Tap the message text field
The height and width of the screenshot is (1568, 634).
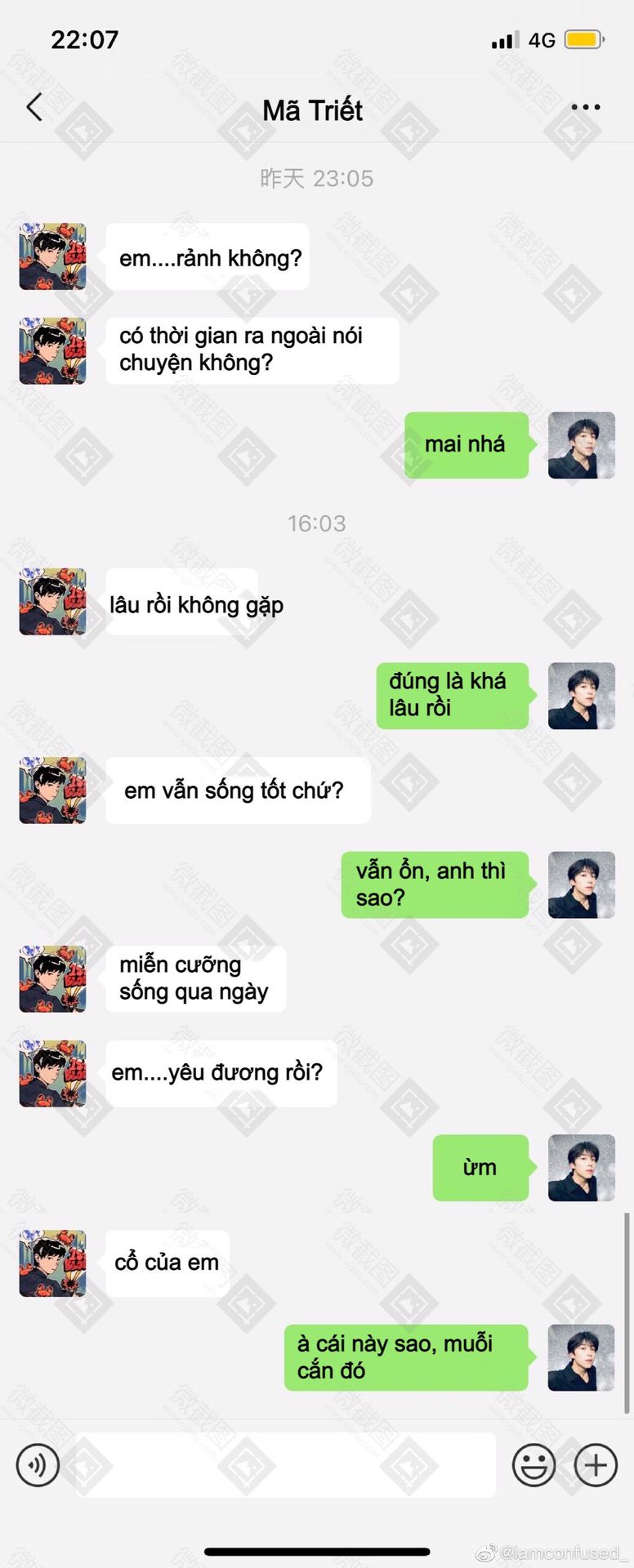tap(286, 1464)
